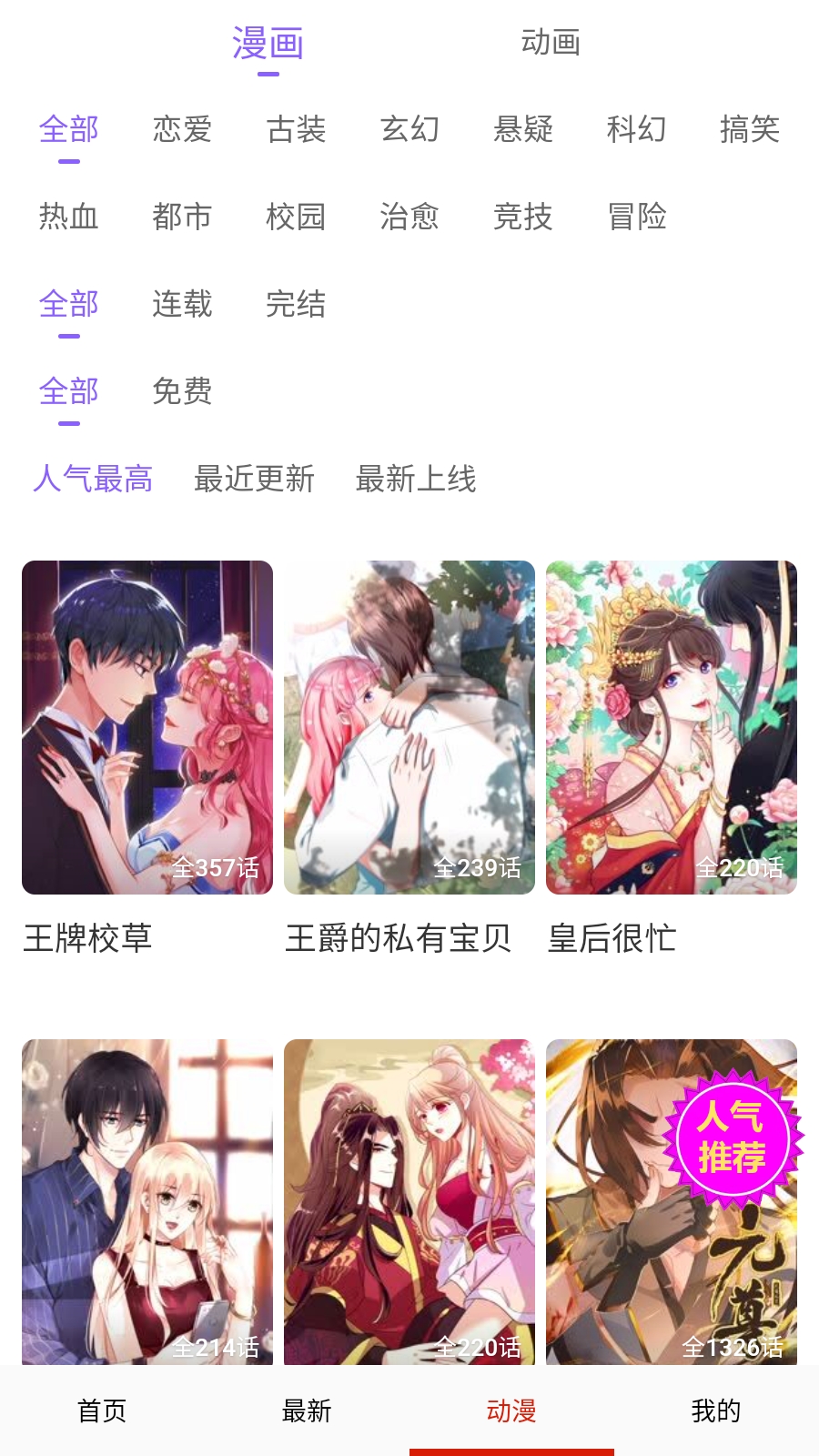819x1456 pixels.
Task: Filter by 校园 genre
Action: [x=296, y=217]
